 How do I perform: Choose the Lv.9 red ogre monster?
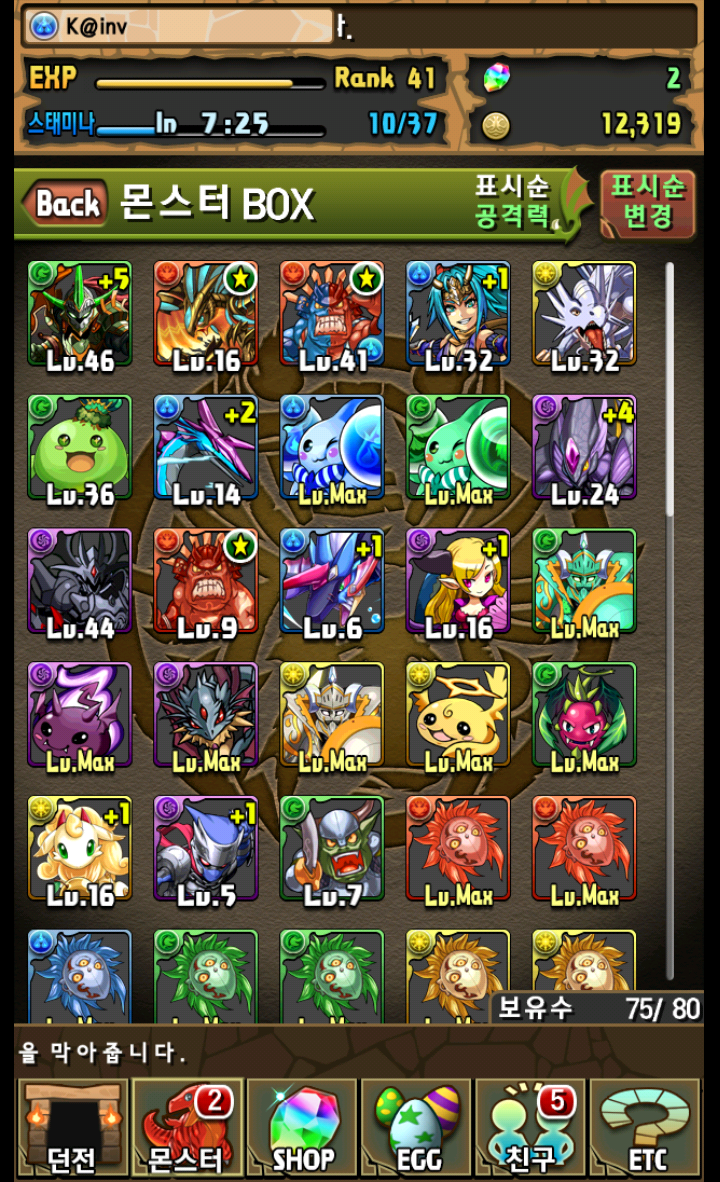[x=206, y=581]
